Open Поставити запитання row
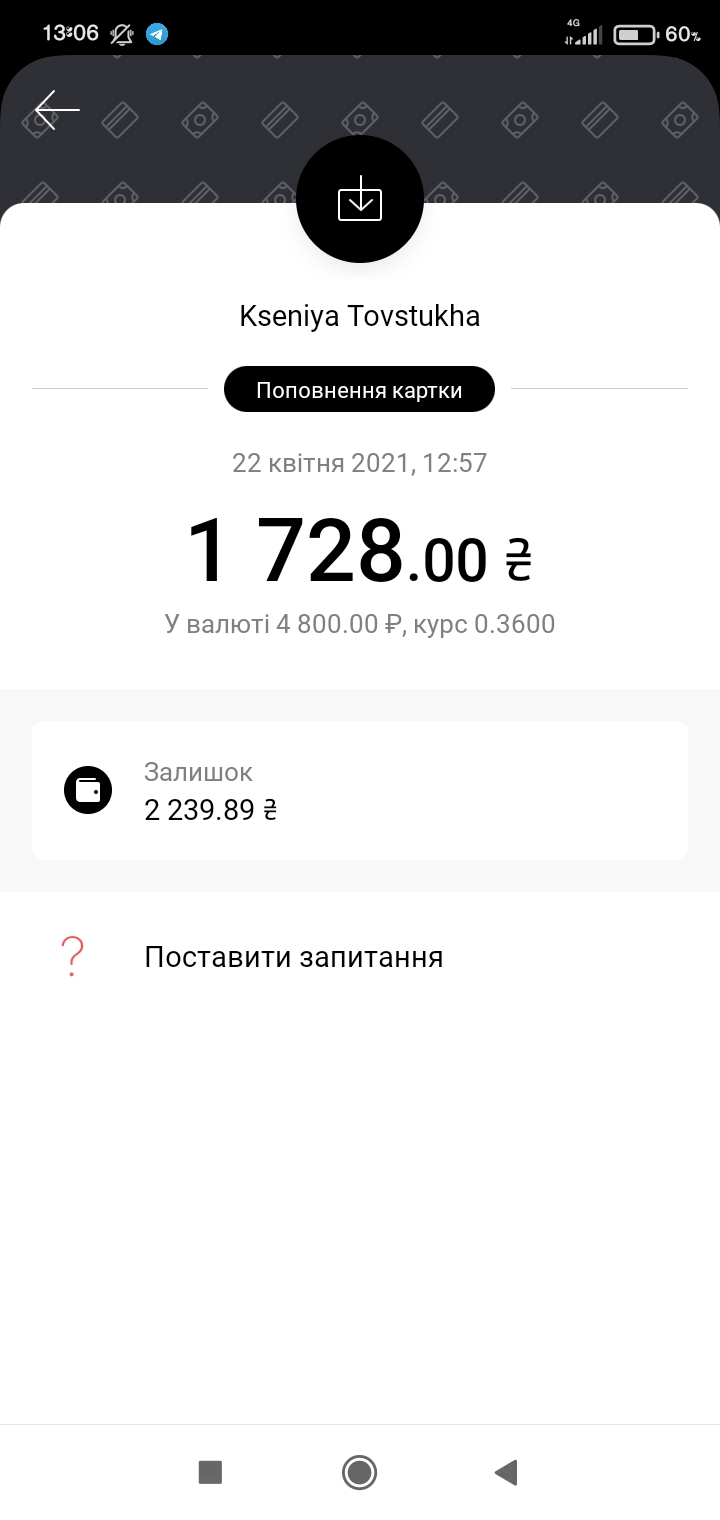The height and width of the screenshot is (1520, 720). click(x=360, y=957)
